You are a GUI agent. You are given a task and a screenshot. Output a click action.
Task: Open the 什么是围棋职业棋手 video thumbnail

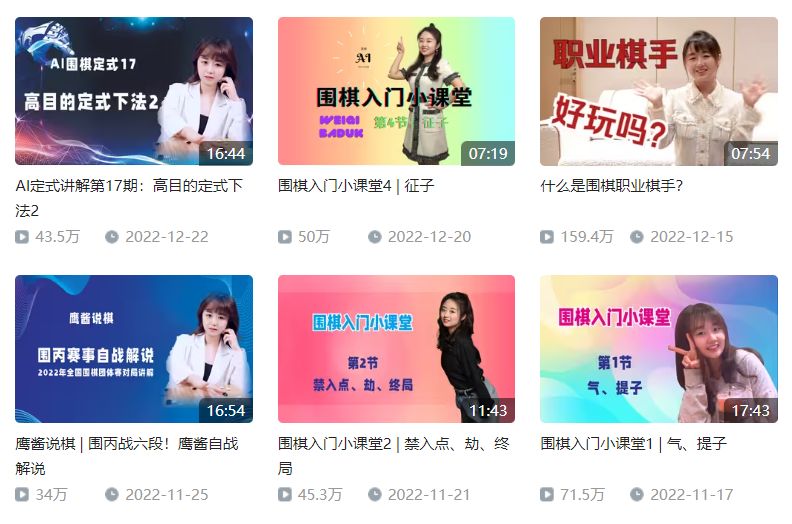[x=658, y=91]
